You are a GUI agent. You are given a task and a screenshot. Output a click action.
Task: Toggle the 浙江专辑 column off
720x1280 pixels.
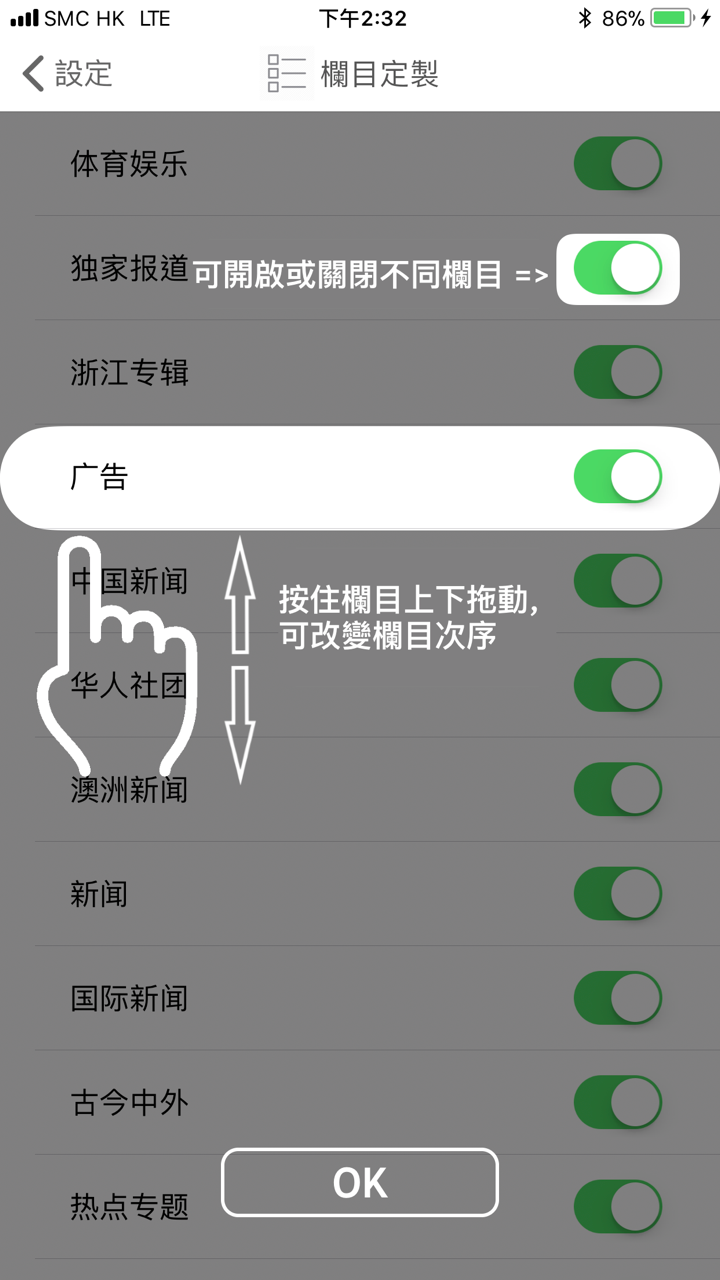[x=617, y=372]
